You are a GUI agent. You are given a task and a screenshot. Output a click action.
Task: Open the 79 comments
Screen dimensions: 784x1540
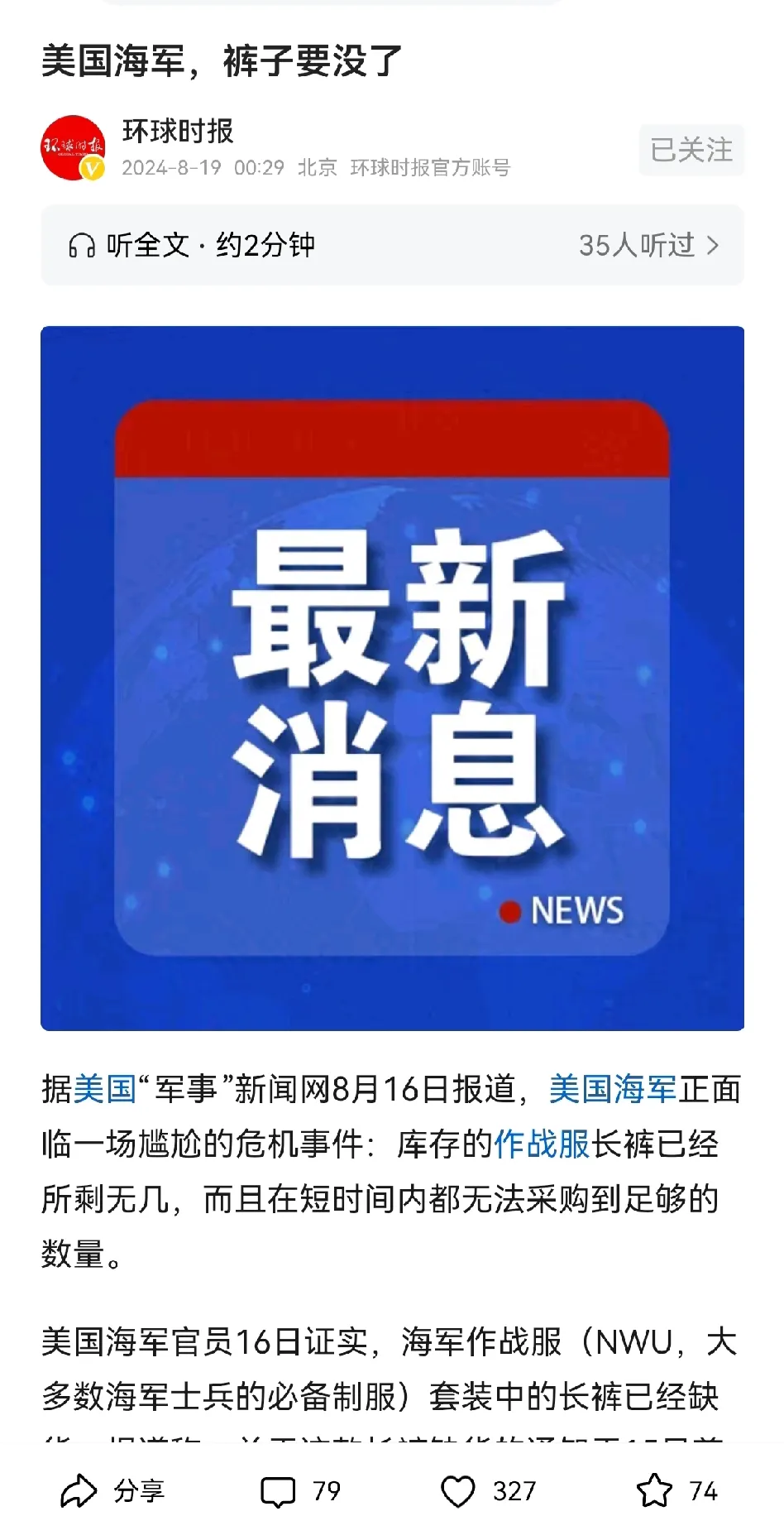pos(300,1491)
